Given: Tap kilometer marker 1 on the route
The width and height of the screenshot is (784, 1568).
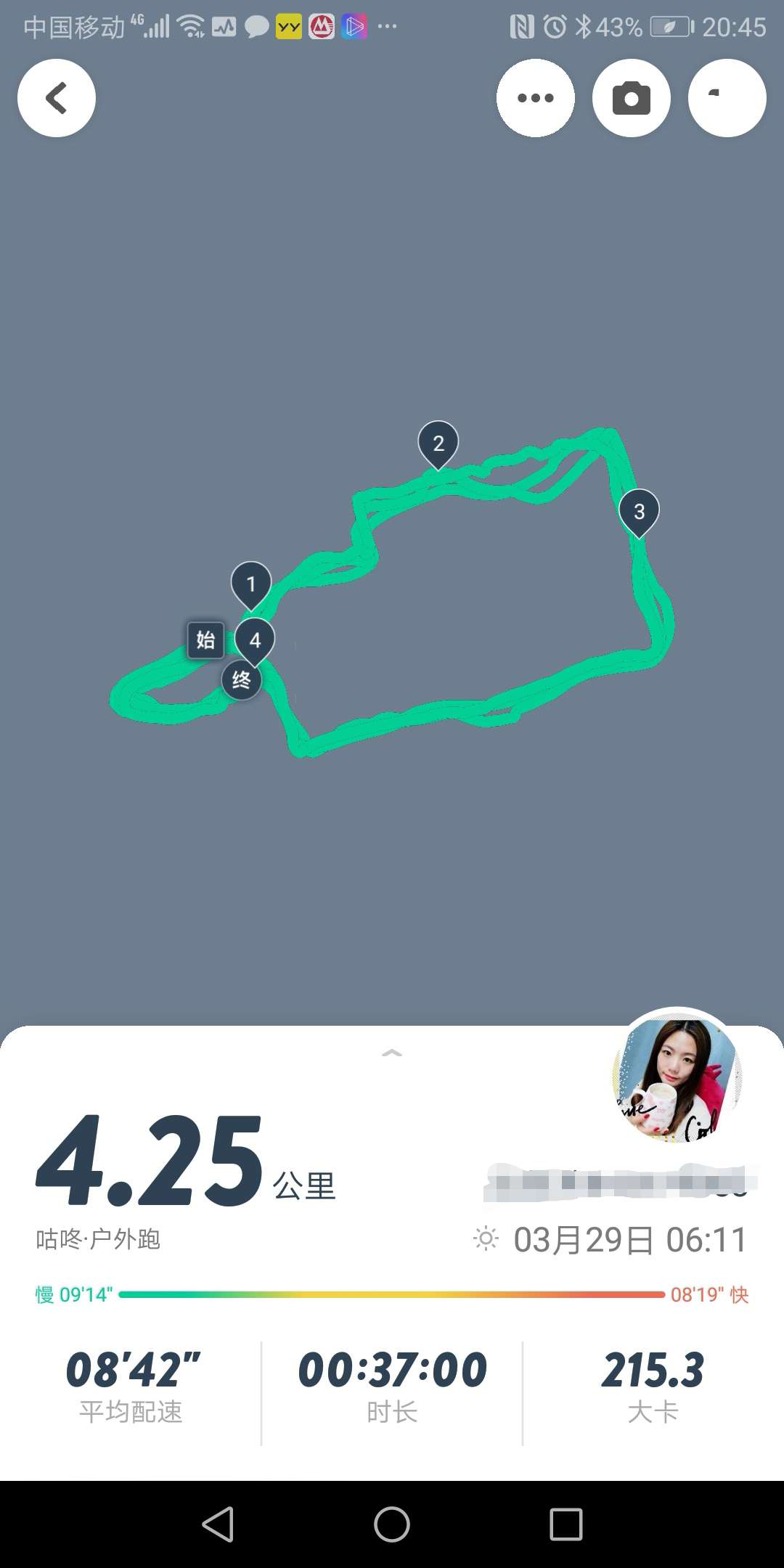Looking at the screenshot, I should (251, 584).
